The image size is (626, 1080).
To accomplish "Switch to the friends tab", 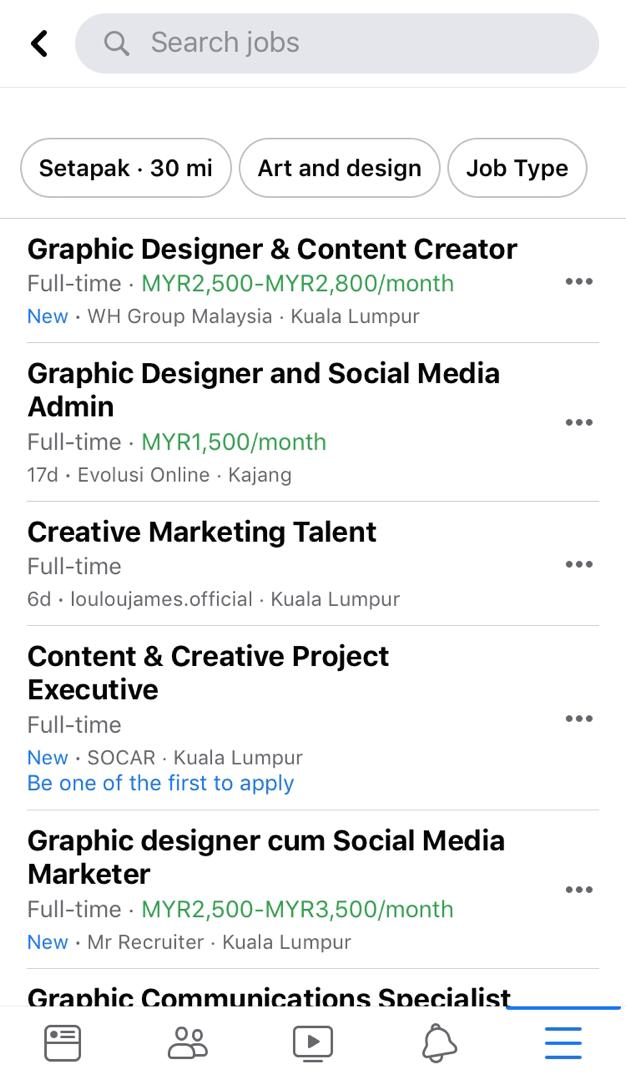I will 188,1044.
